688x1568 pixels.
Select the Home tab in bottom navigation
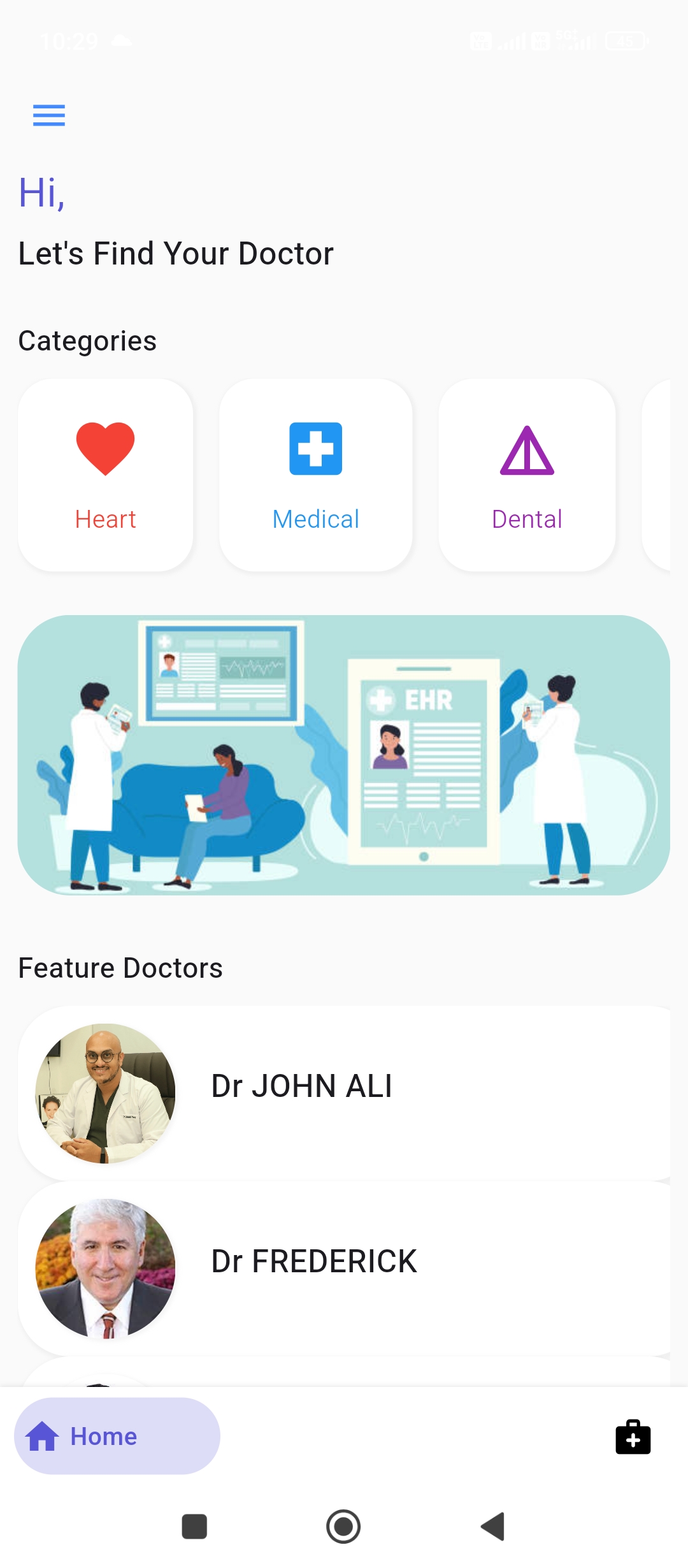click(x=117, y=1436)
